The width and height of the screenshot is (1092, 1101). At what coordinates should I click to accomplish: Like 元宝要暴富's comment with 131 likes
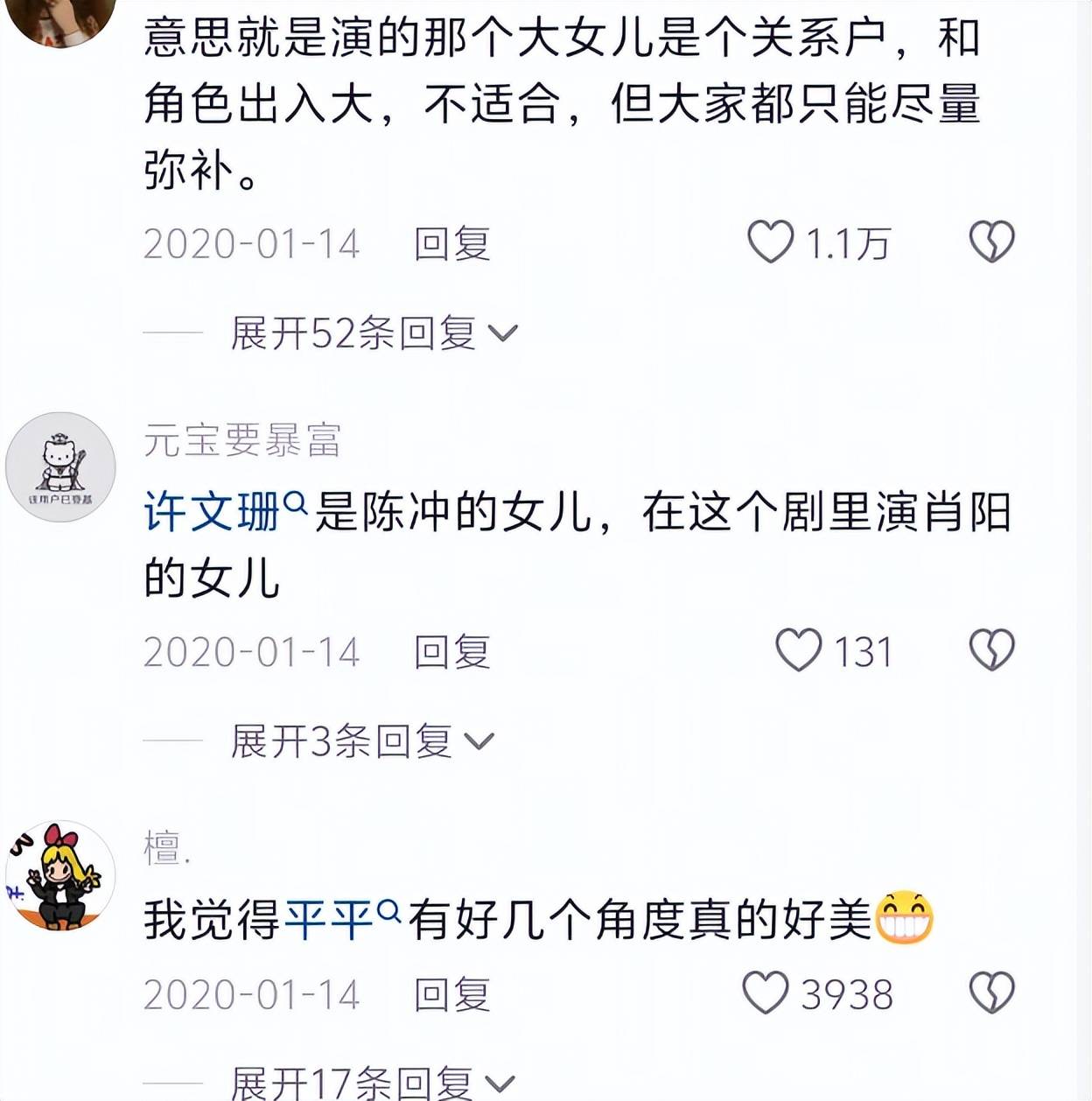coord(798,650)
